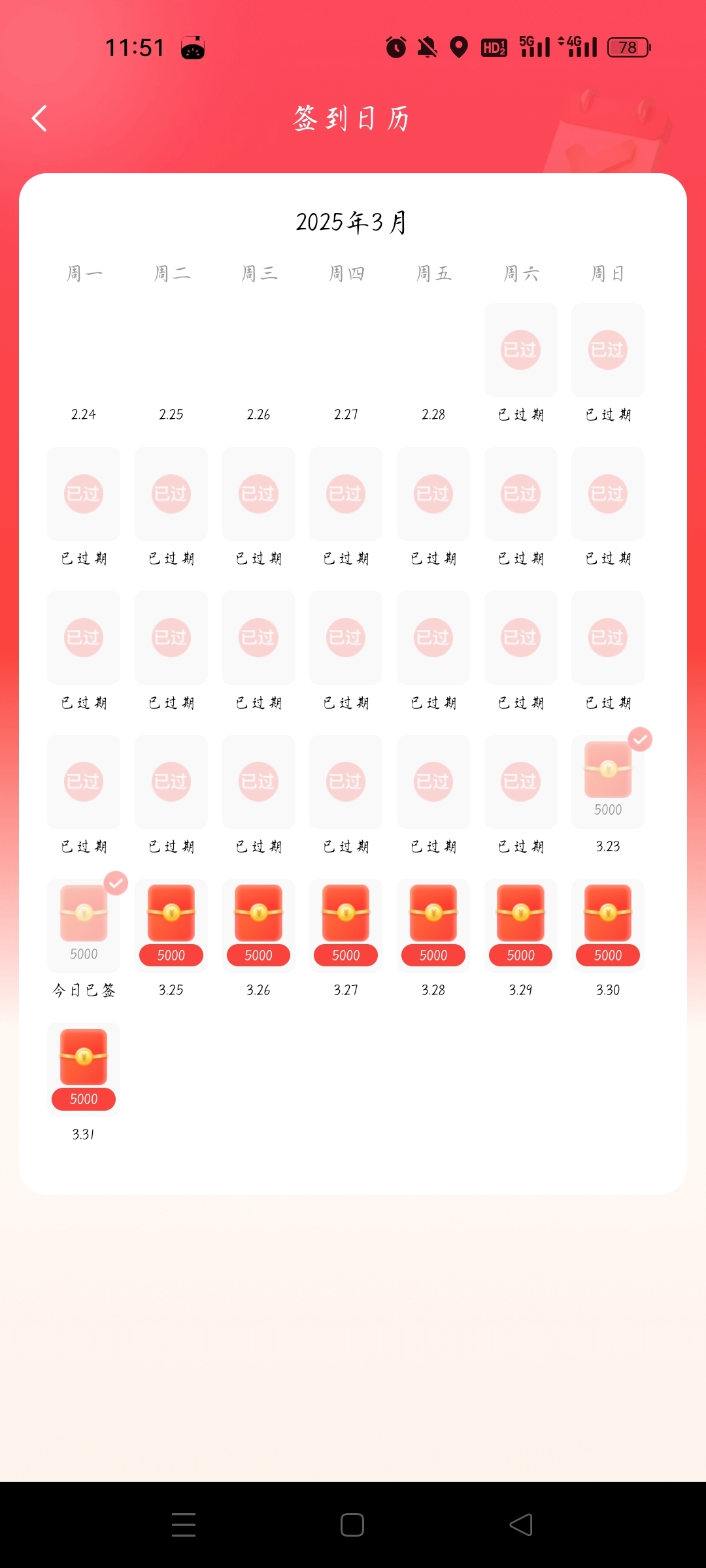Screen dimensions: 706x1568
Task: Tap the 3.30 red envelope reward
Action: click(x=608, y=924)
